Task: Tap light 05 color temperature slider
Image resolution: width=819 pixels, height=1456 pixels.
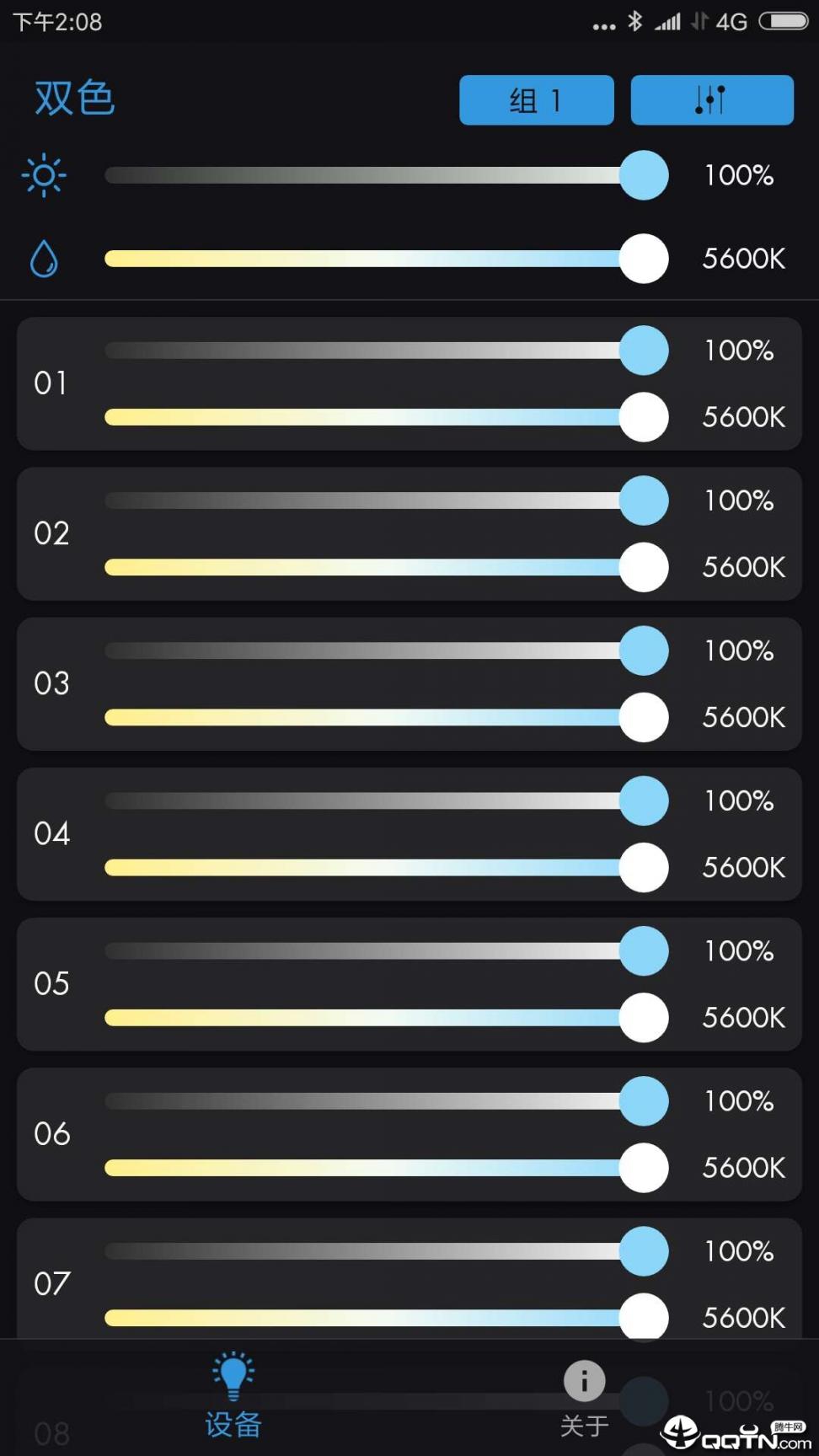Action: tap(371, 1017)
